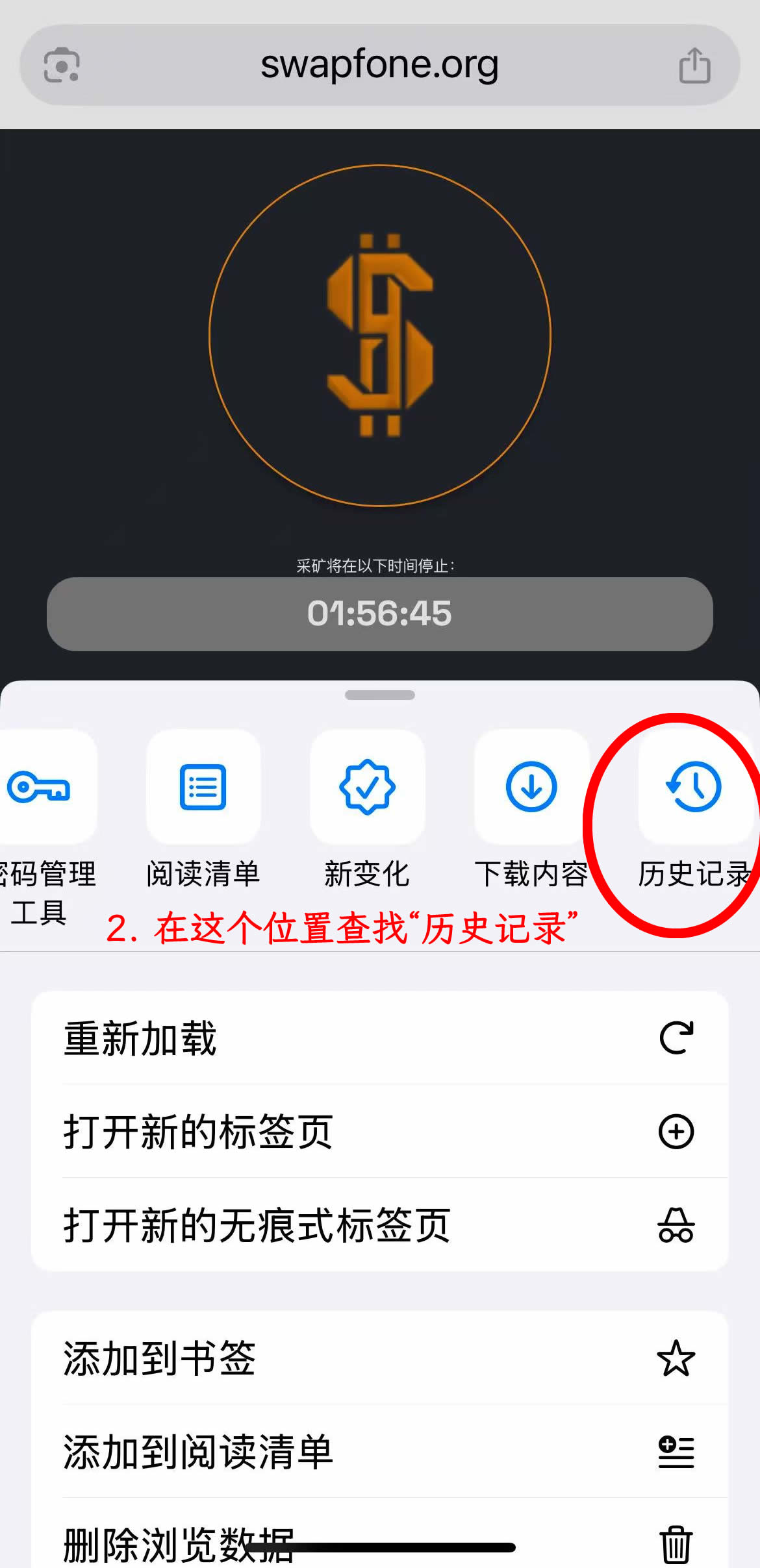The width and height of the screenshot is (760, 1568).
Task: Select 添加到阅读清单
Action: coord(380,1451)
